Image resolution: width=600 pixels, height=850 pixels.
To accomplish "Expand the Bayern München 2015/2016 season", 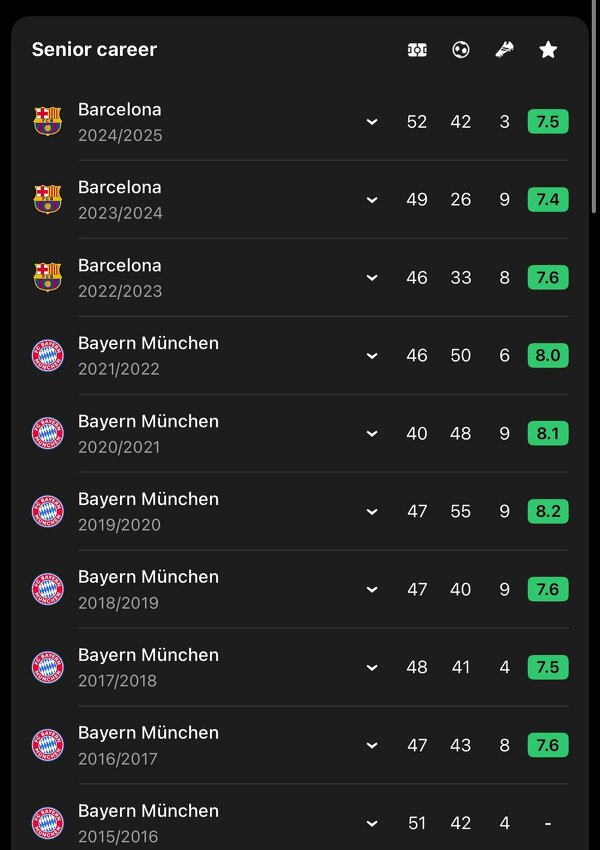I will (x=372, y=824).
